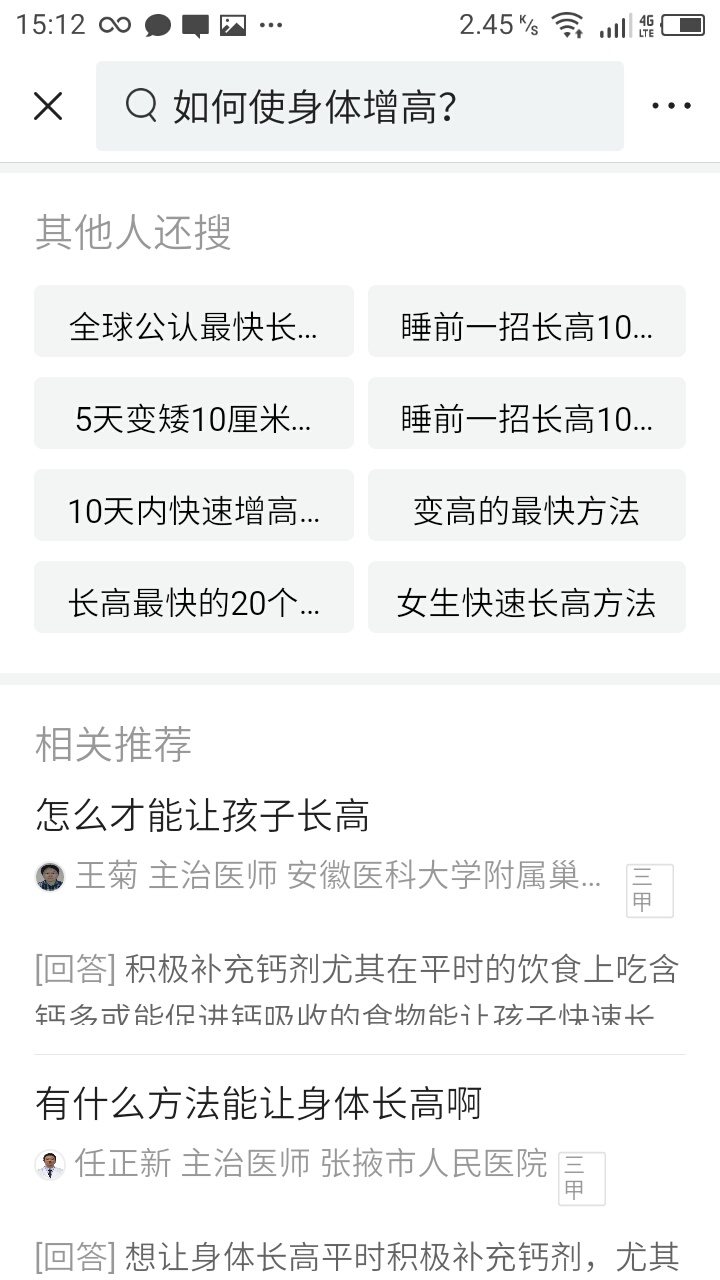
Task: Open the top-right ellipsis options menu
Action: pyautogui.click(x=672, y=104)
